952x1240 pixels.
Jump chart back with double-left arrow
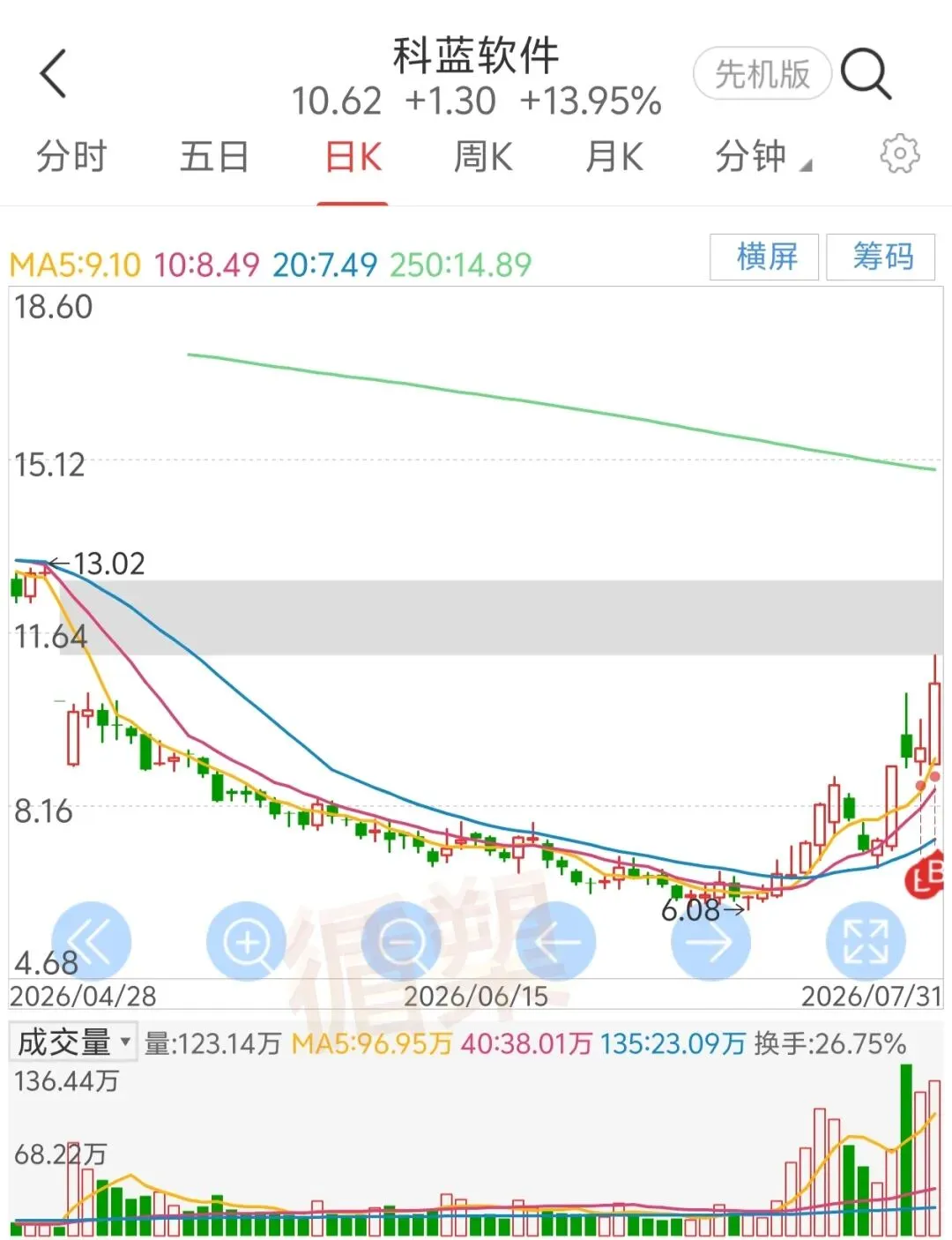point(92,942)
